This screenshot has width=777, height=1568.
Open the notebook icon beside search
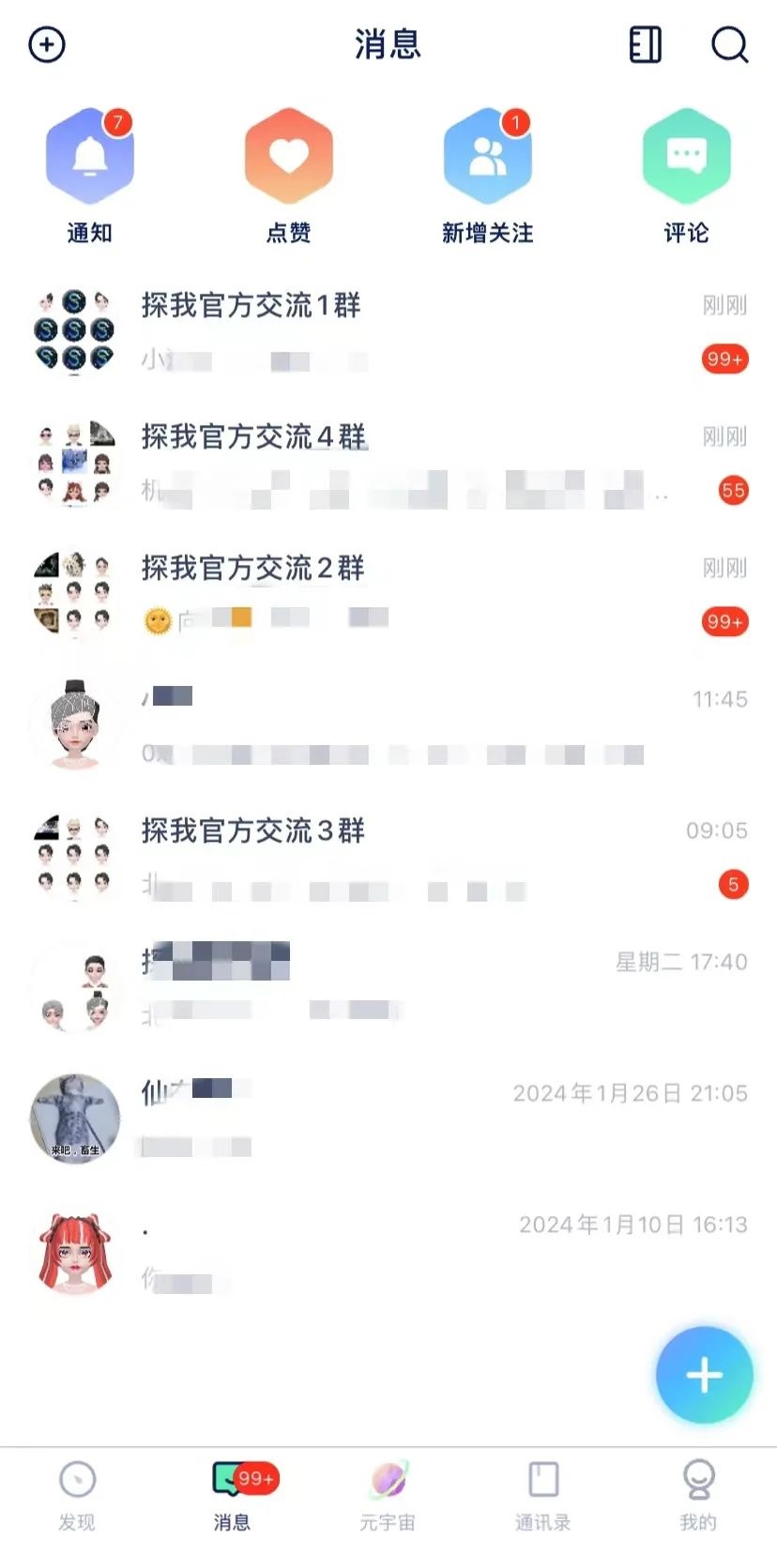(645, 44)
